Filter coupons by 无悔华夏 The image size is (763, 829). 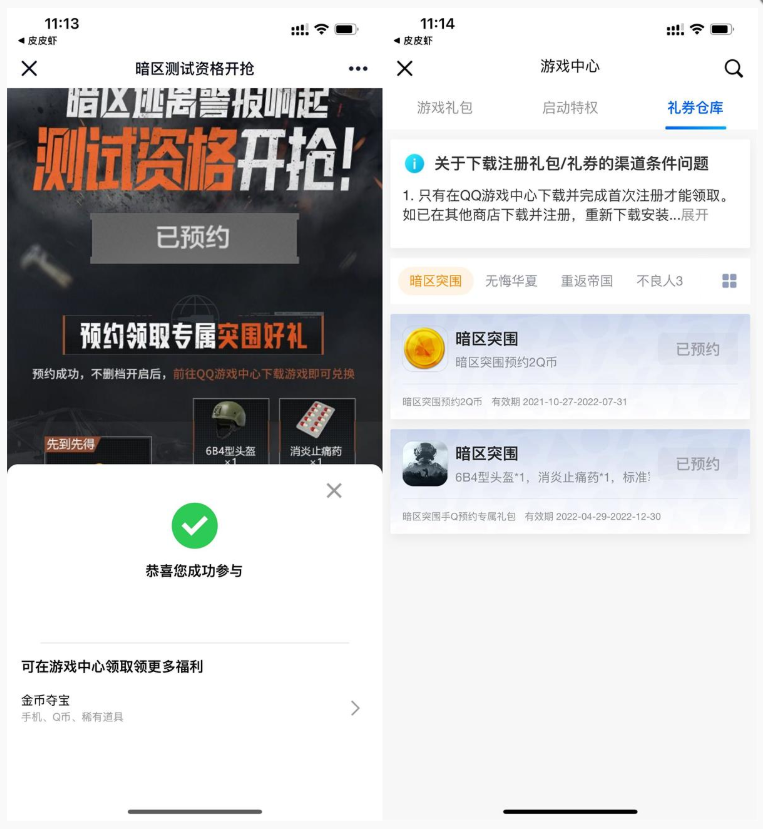click(511, 281)
